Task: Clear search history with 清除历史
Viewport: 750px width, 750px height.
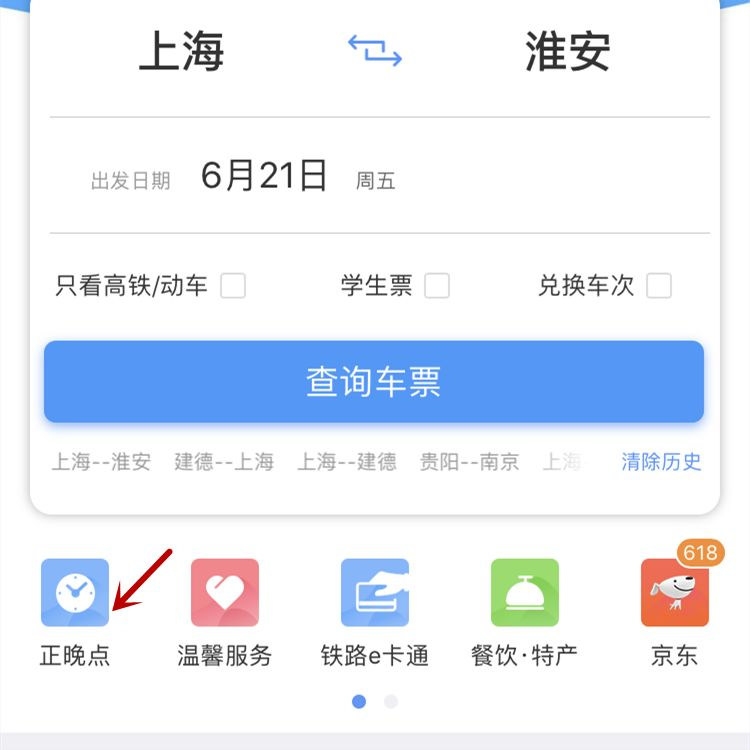Action: coord(661,462)
